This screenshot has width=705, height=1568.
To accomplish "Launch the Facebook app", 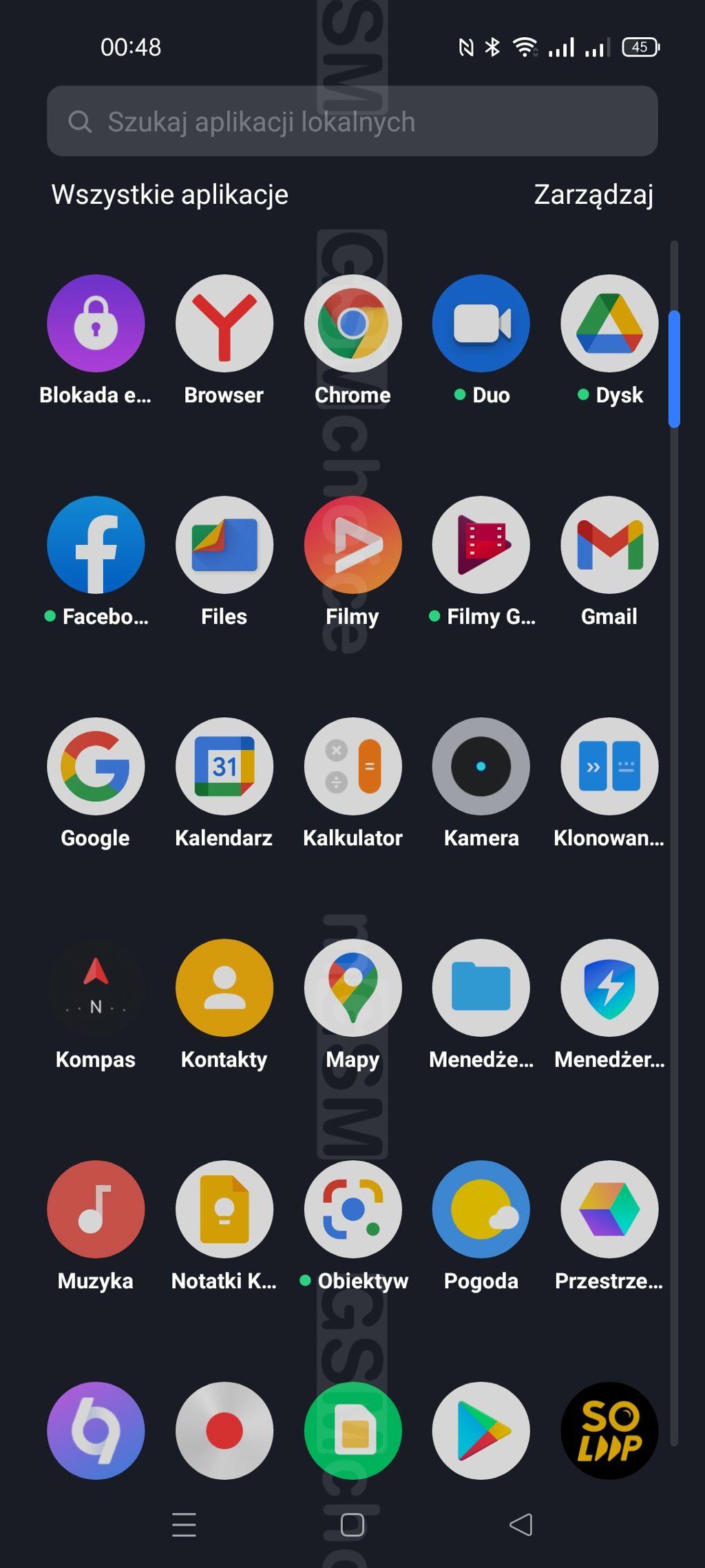I will click(96, 545).
